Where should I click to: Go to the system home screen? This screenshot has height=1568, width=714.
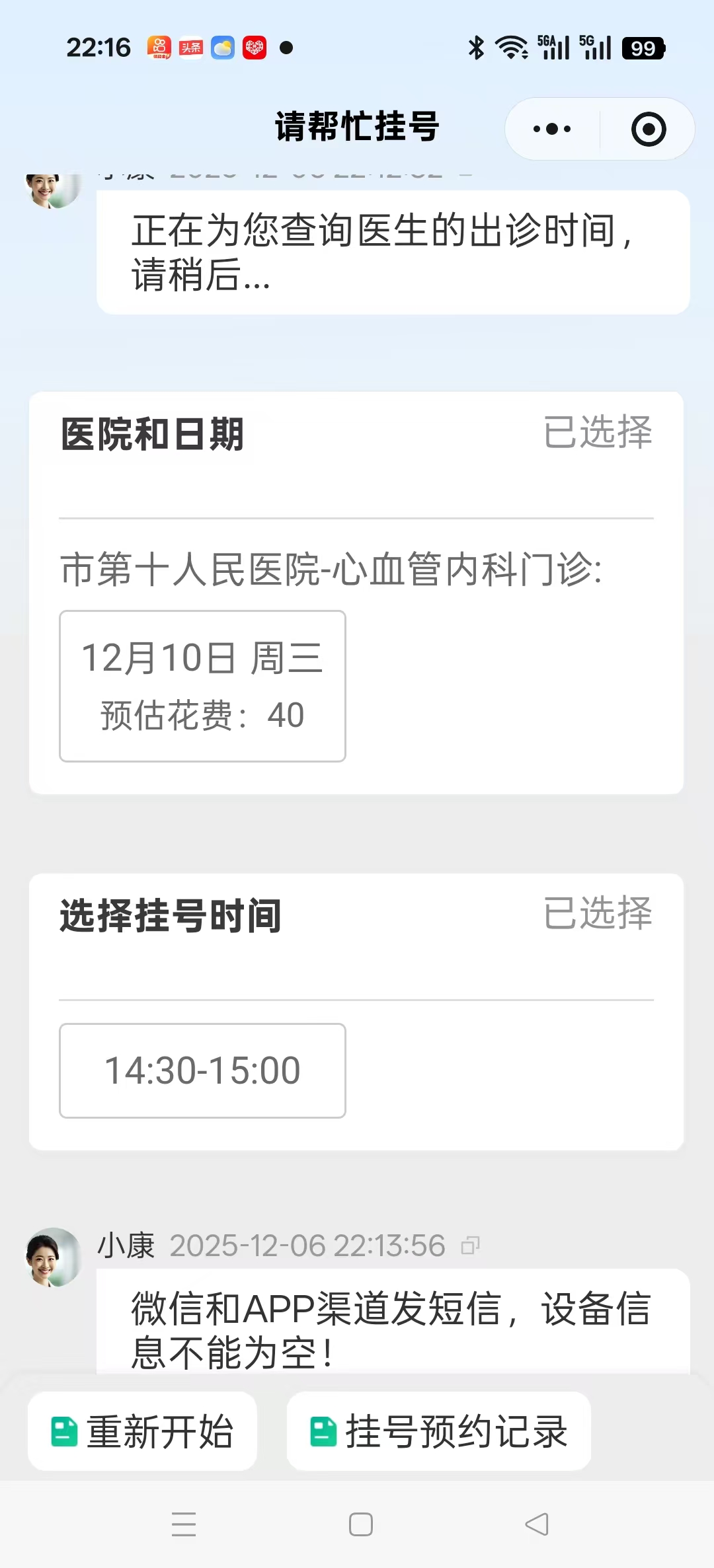click(x=361, y=1524)
